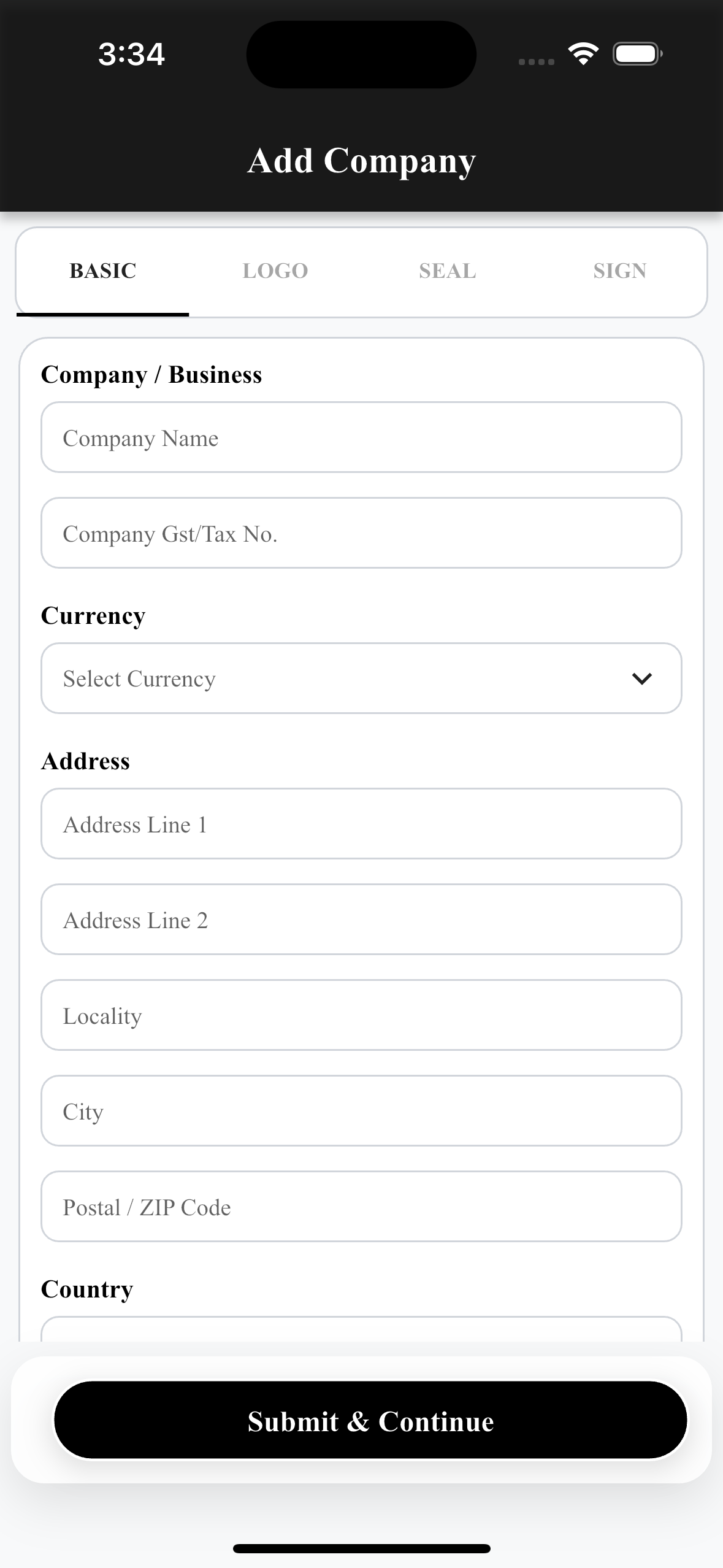Click the Locality input box
Screen dimensions: 723x1568
[361, 1015]
